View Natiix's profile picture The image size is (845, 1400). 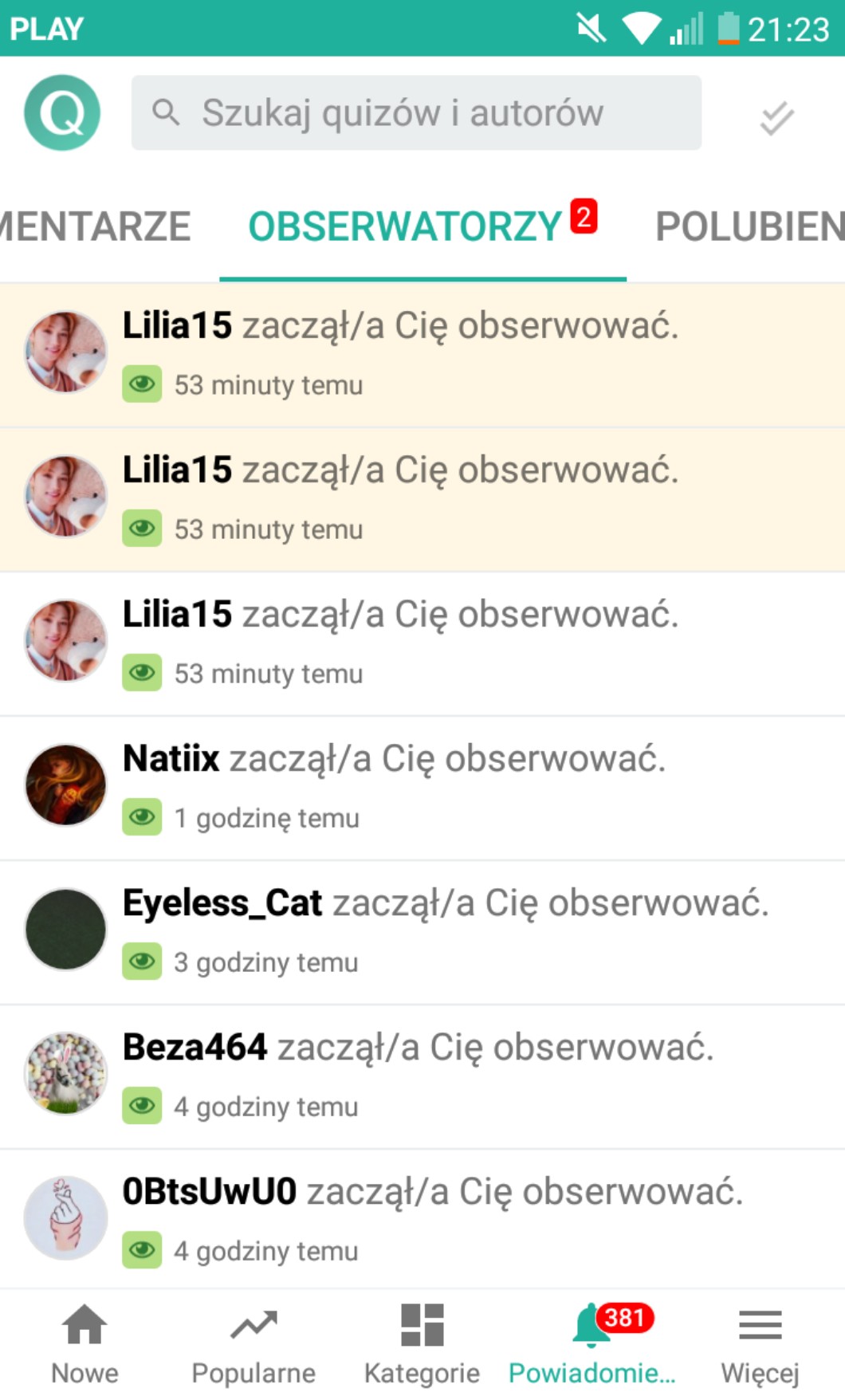65,785
